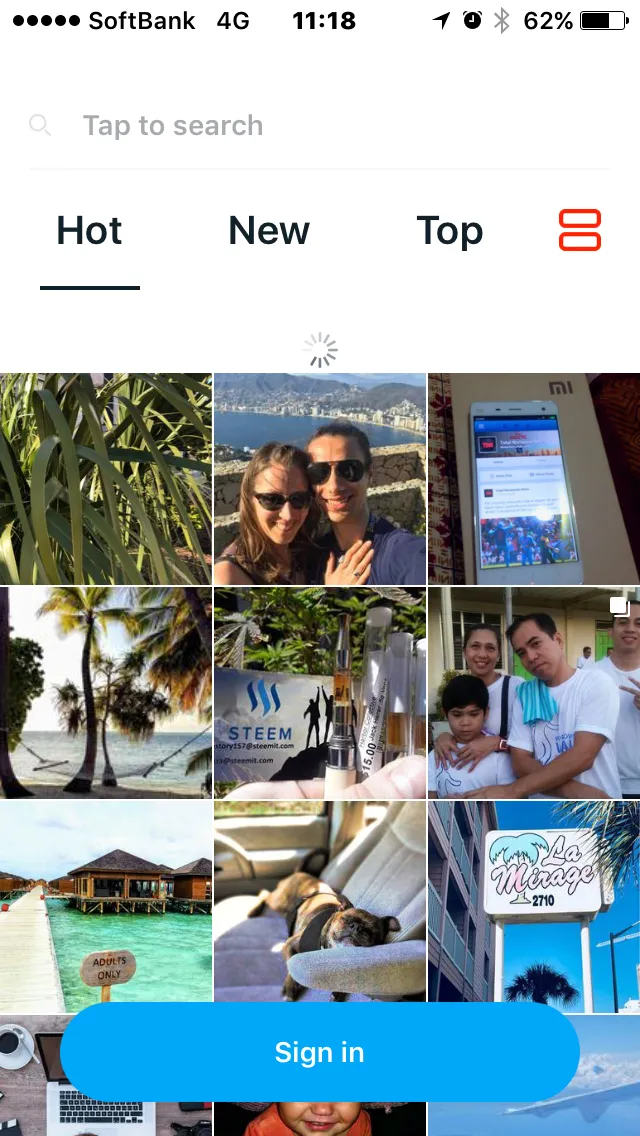Open the family group photo post
The width and height of the screenshot is (640, 1136).
(534, 692)
